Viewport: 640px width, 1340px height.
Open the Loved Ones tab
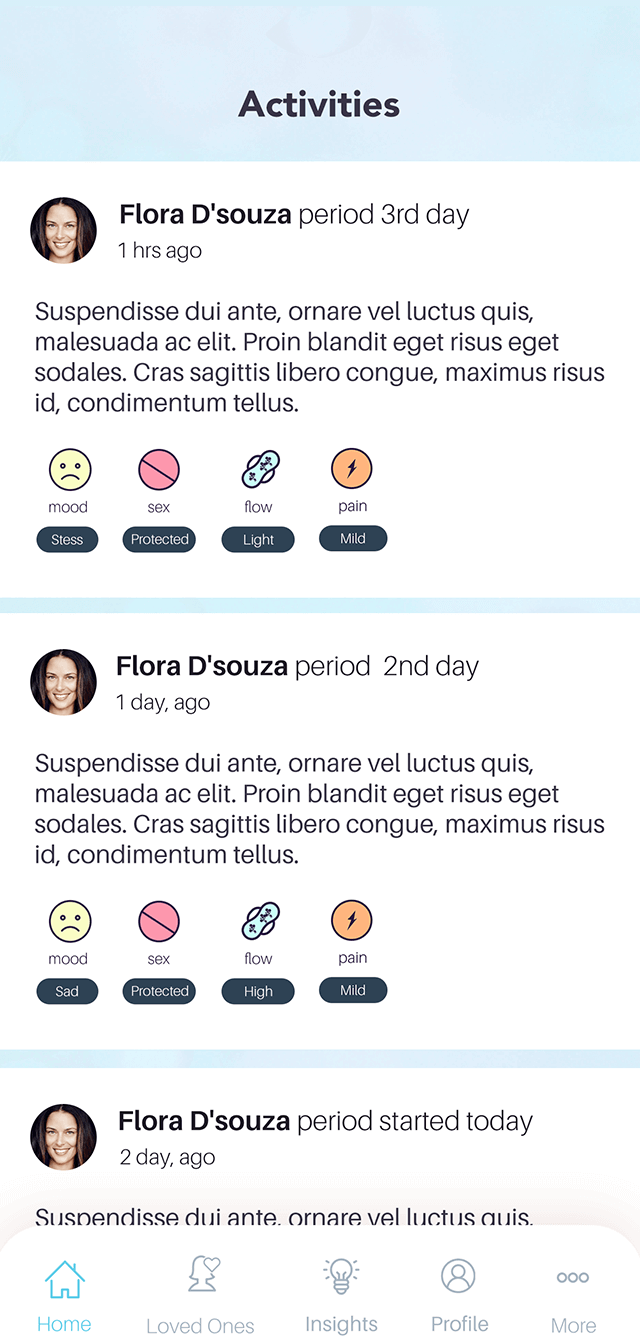pos(200,1295)
